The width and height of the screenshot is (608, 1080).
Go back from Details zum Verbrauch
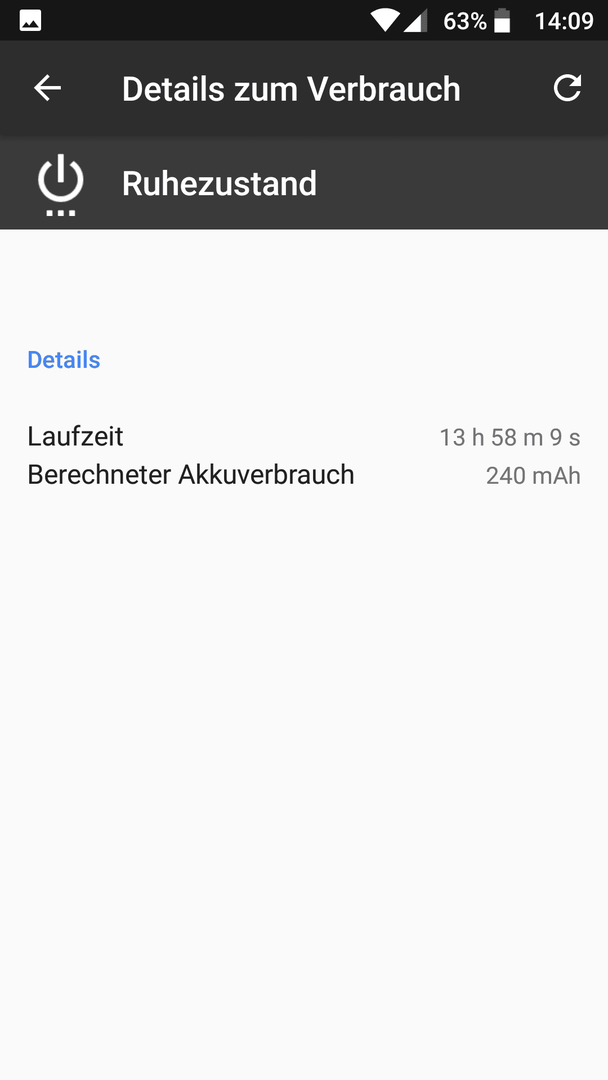click(x=48, y=88)
